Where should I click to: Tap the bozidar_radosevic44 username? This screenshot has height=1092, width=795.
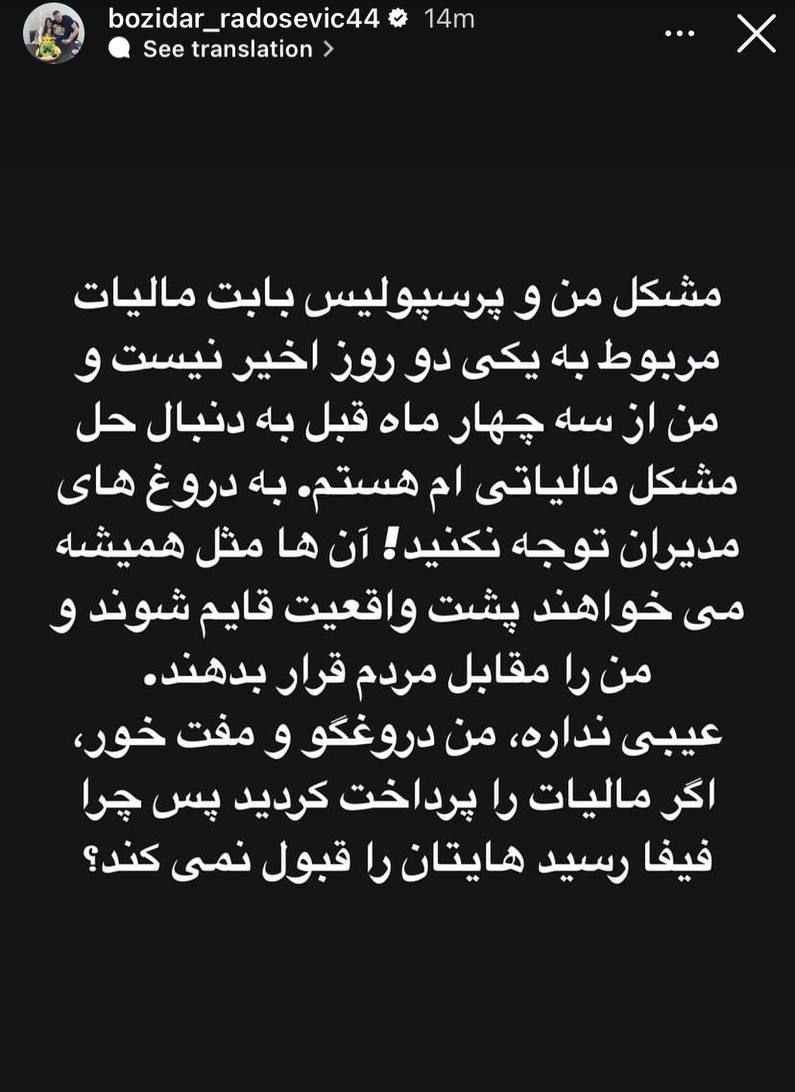[243, 18]
